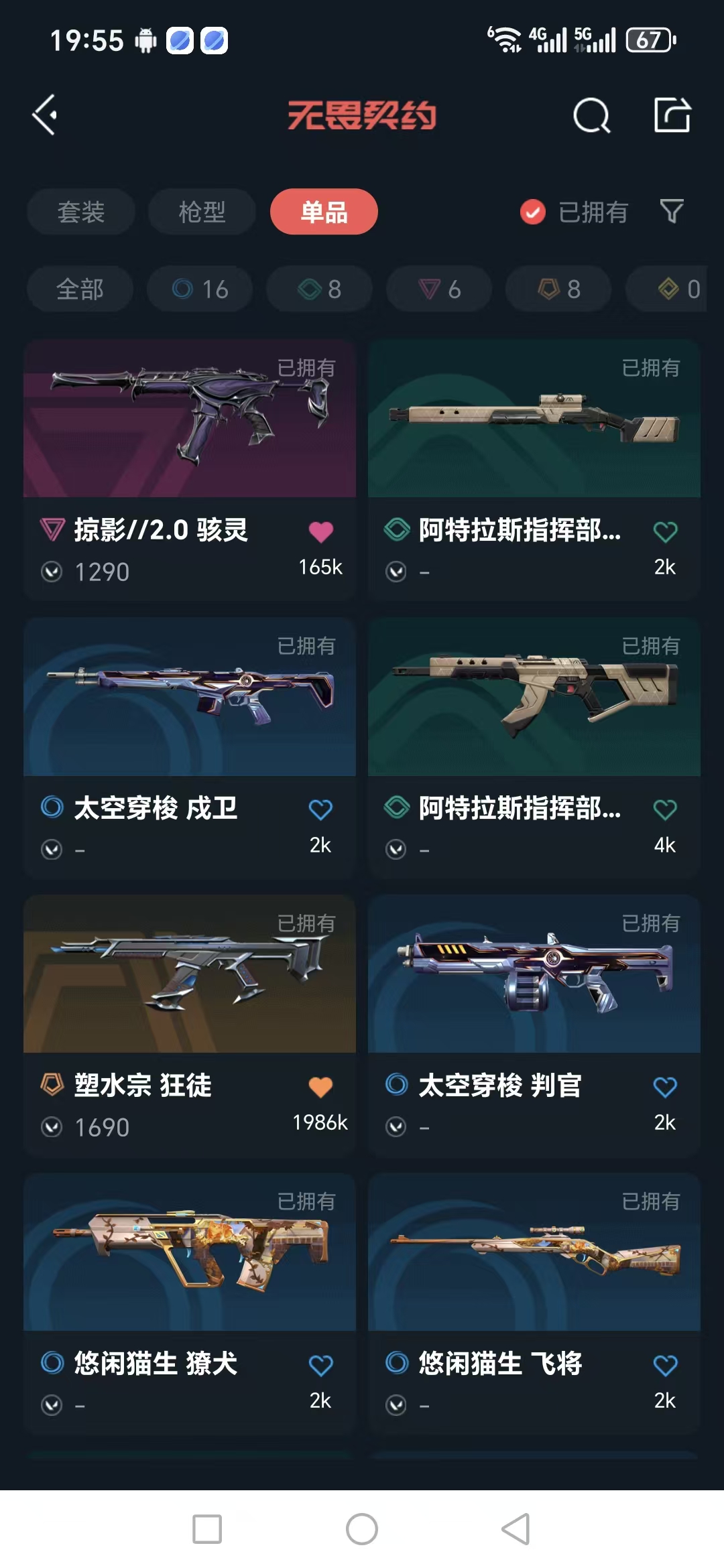Open the search icon in header
This screenshot has height=1568, width=724.
click(591, 116)
